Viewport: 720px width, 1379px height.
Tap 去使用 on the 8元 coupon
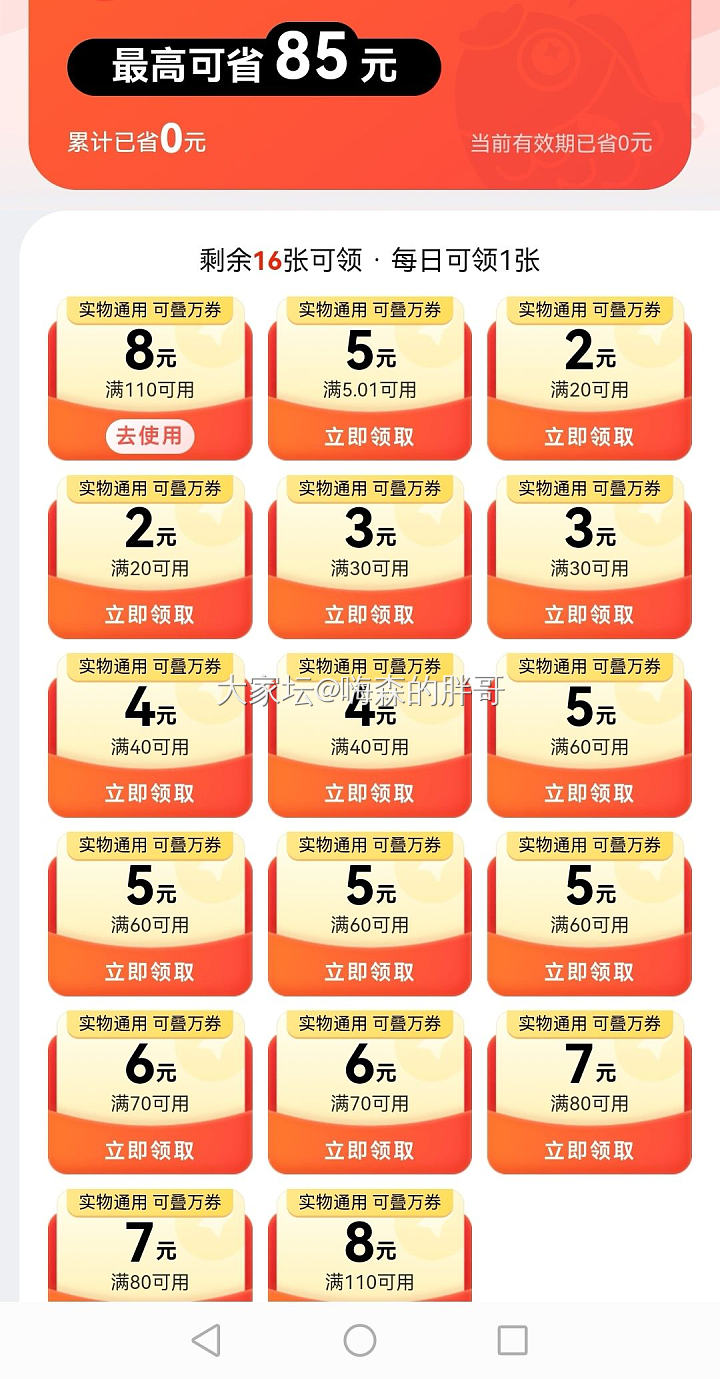[x=150, y=436]
